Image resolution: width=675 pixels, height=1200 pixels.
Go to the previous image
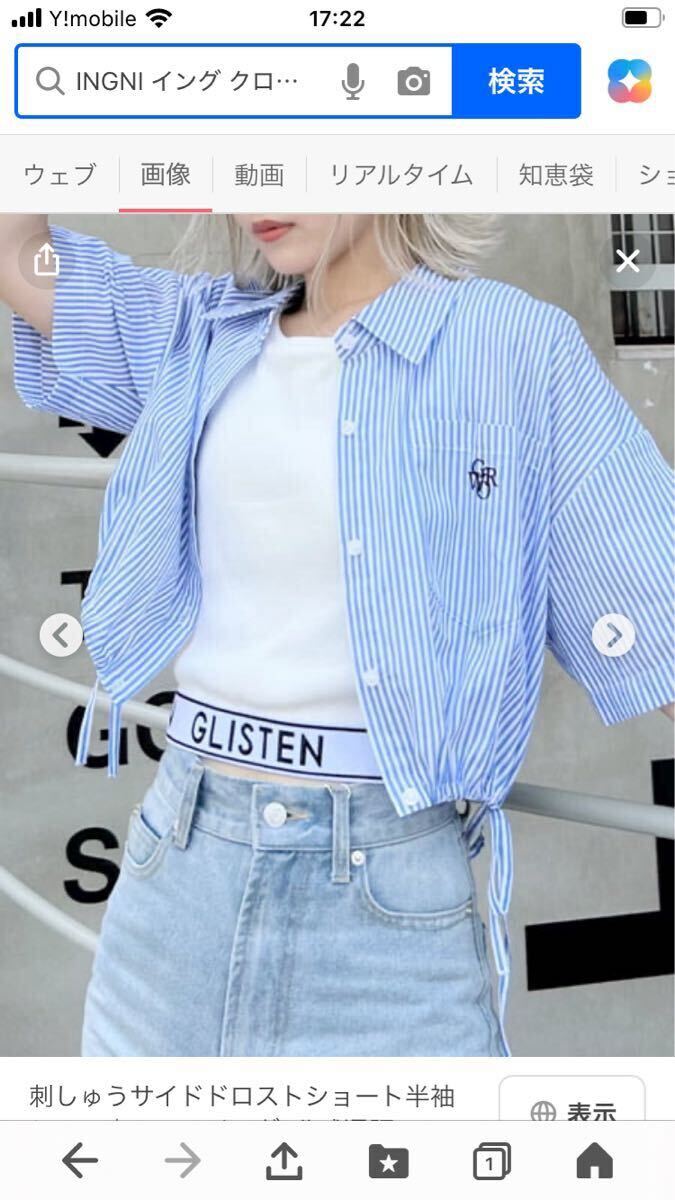point(61,635)
